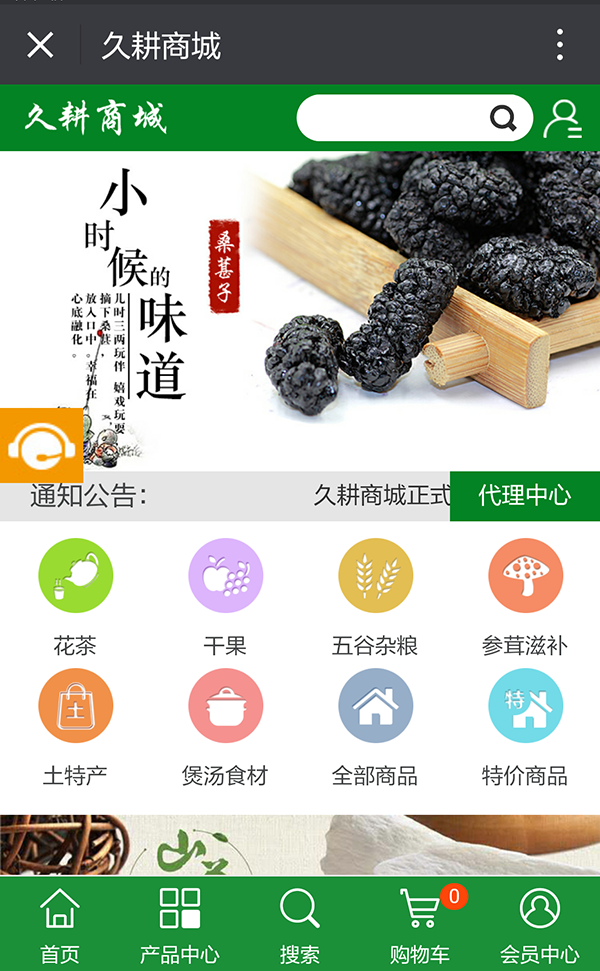Close the 久耕商城 web page

(40, 45)
